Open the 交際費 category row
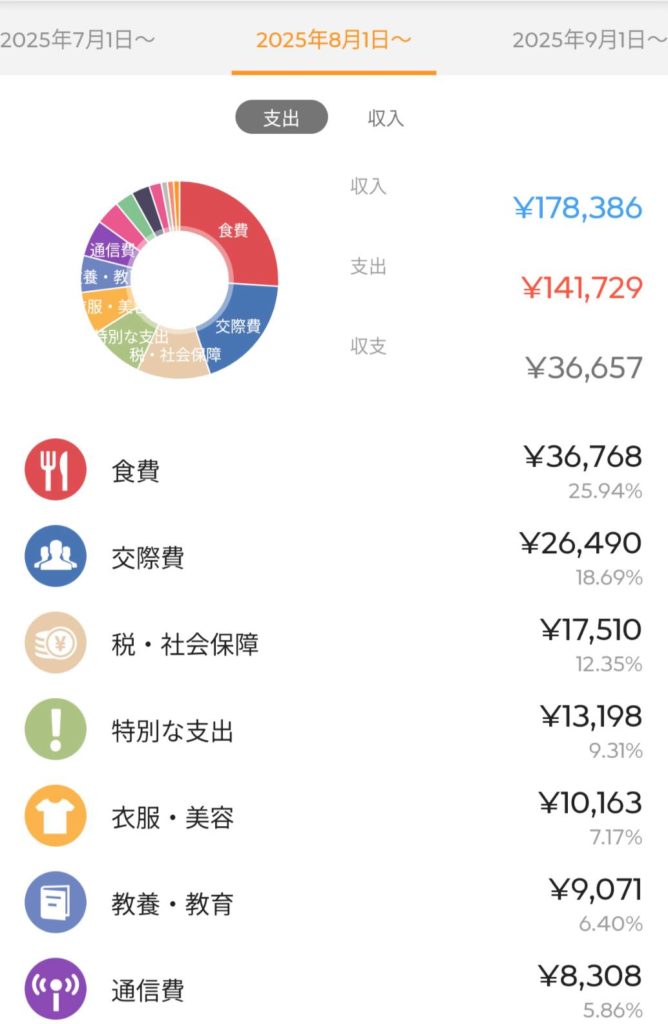The image size is (668, 1024). [333, 557]
